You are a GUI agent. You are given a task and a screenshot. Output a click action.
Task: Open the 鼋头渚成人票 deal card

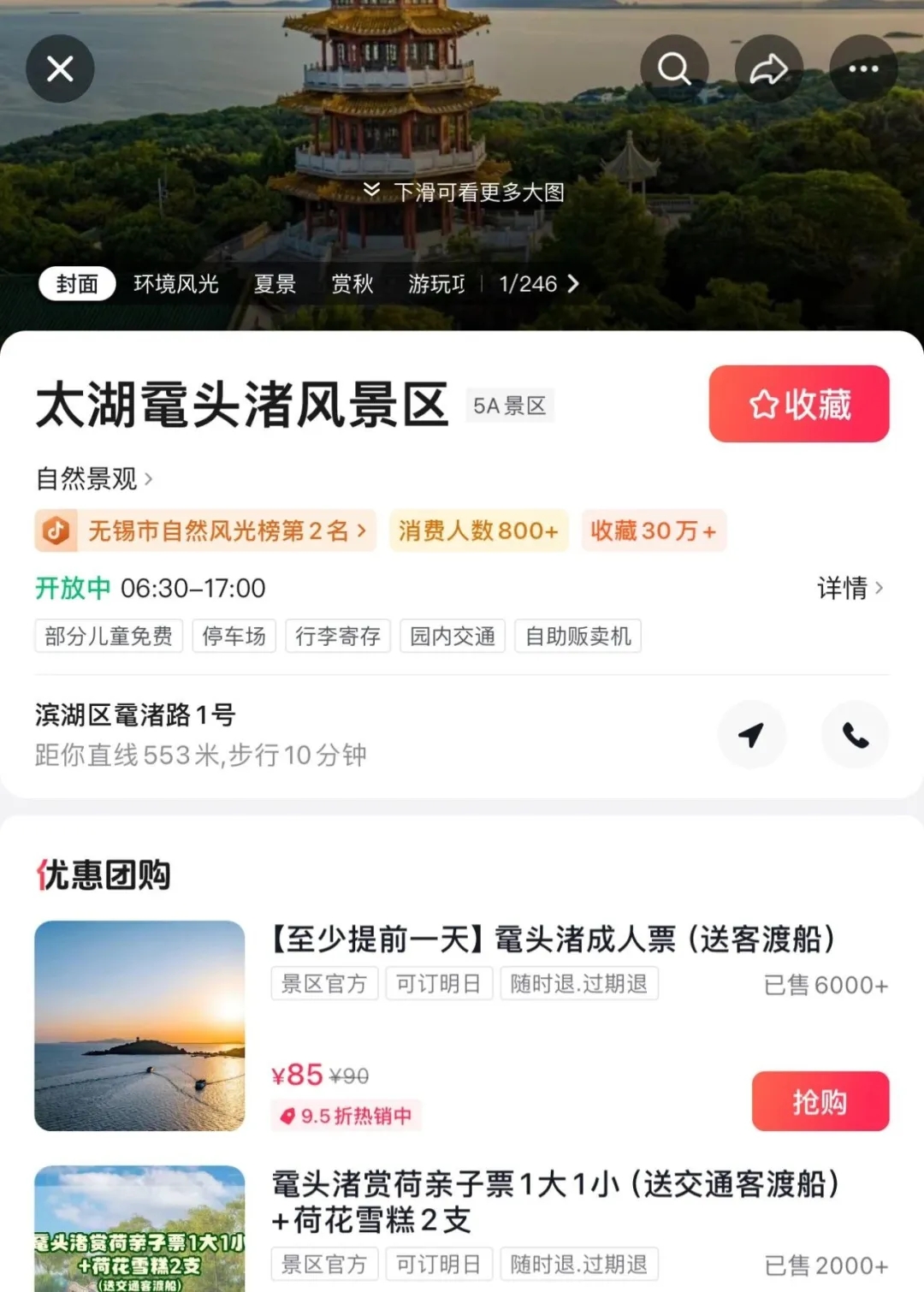point(552,939)
